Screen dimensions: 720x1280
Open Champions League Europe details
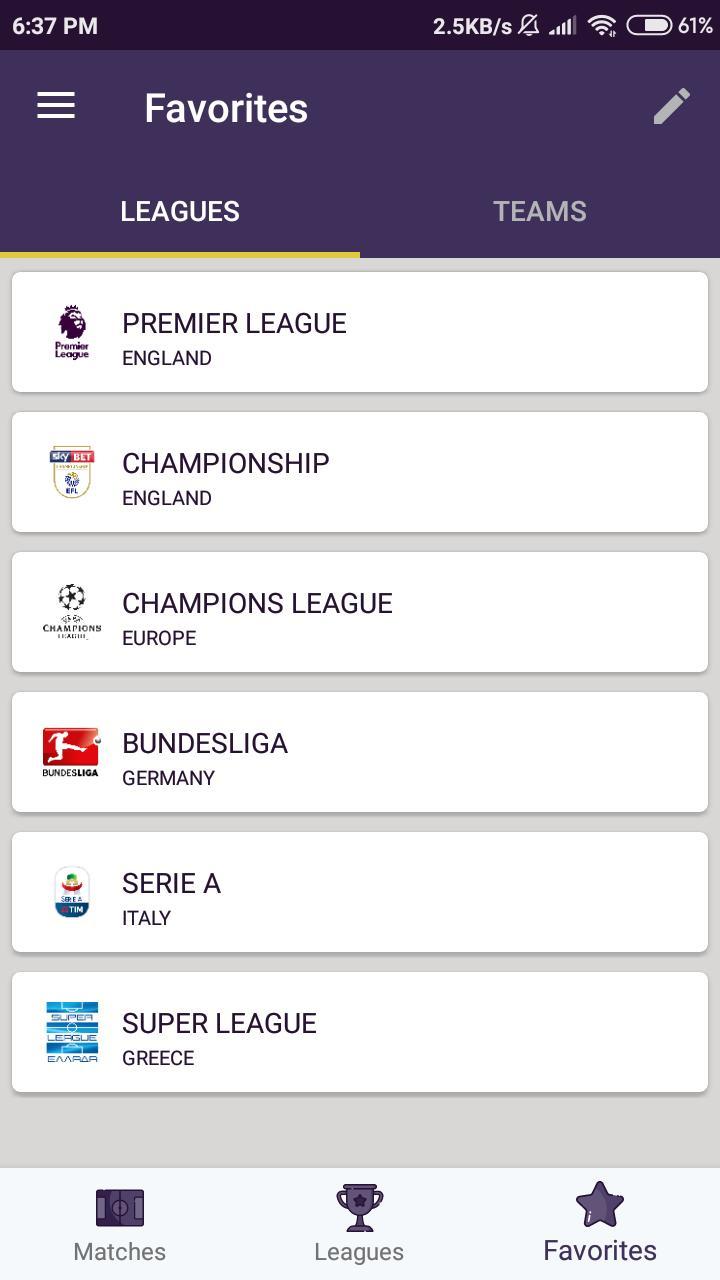coord(360,611)
